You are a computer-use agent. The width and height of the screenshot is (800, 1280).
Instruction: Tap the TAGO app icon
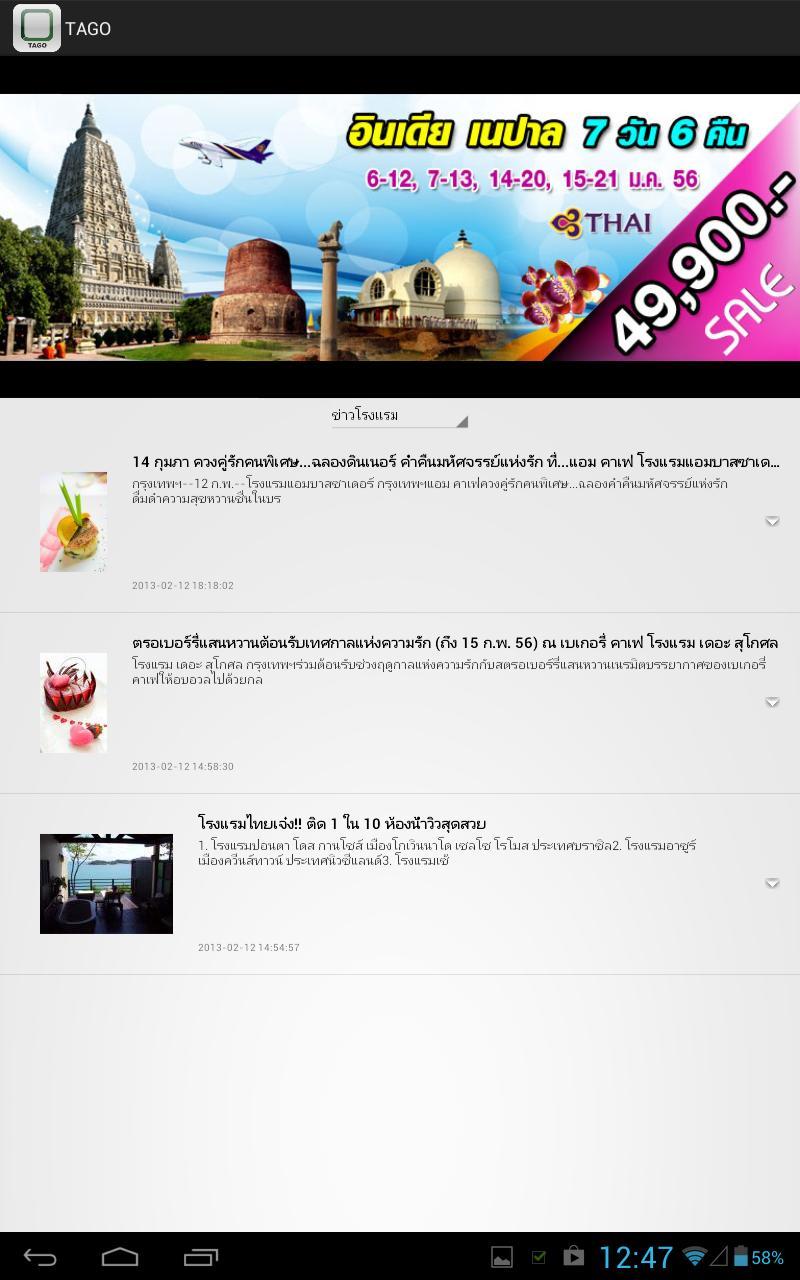(37, 28)
